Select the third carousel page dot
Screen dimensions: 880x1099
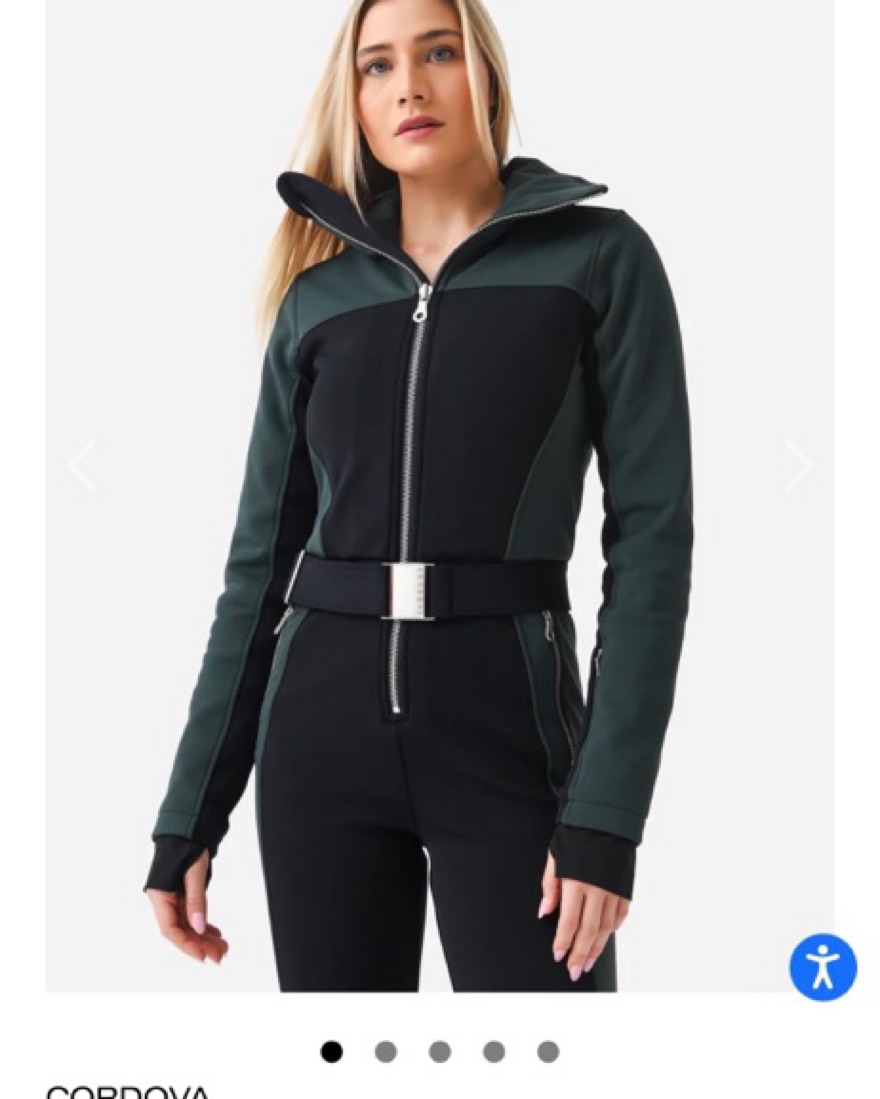(440, 1051)
